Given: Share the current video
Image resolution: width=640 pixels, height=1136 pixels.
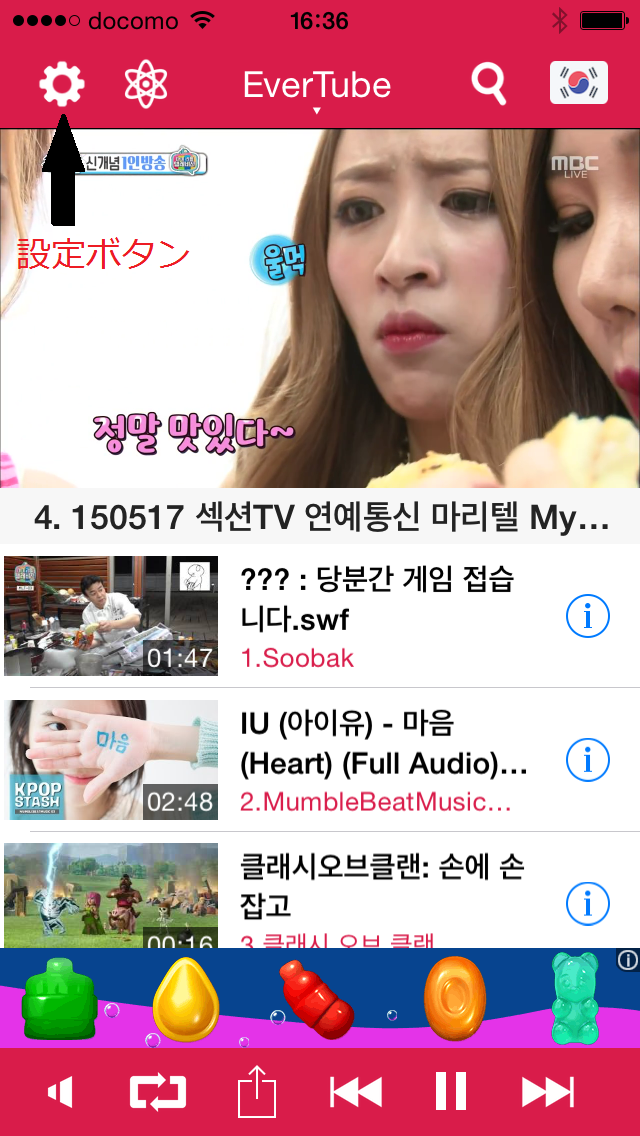Looking at the screenshot, I should [256, 1092].
